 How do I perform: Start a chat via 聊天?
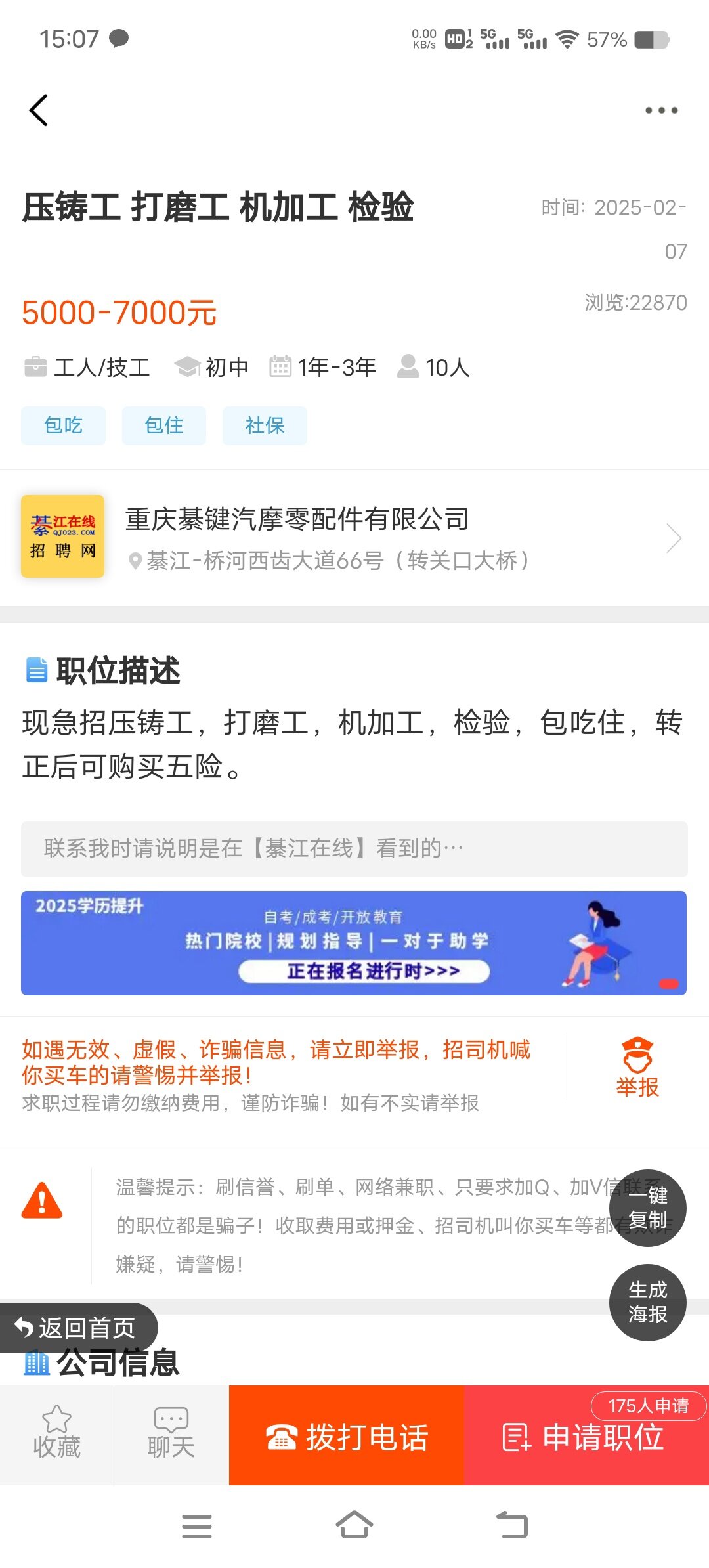click(x=171, y=1434)
